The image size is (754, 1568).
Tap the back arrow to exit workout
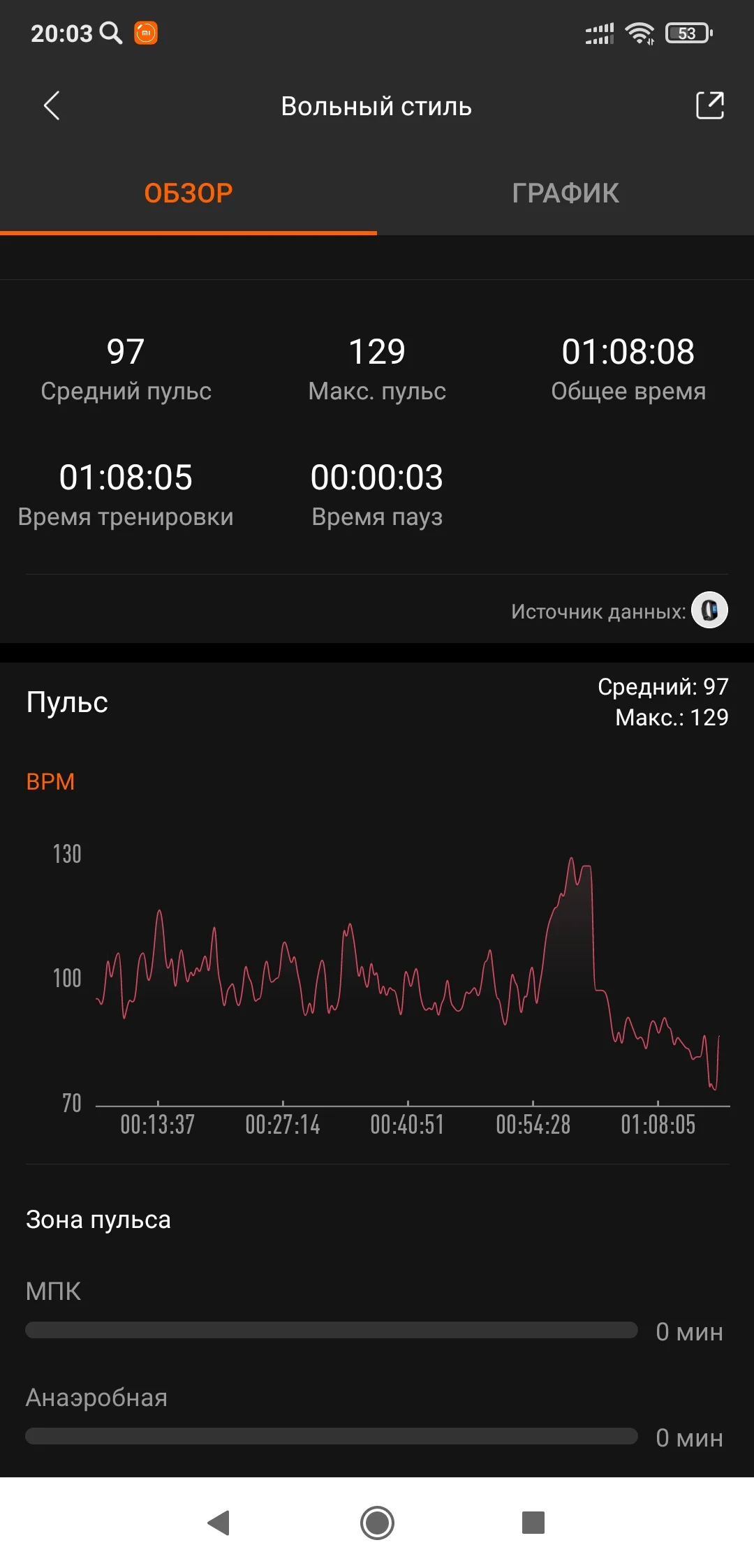[51, 106]
